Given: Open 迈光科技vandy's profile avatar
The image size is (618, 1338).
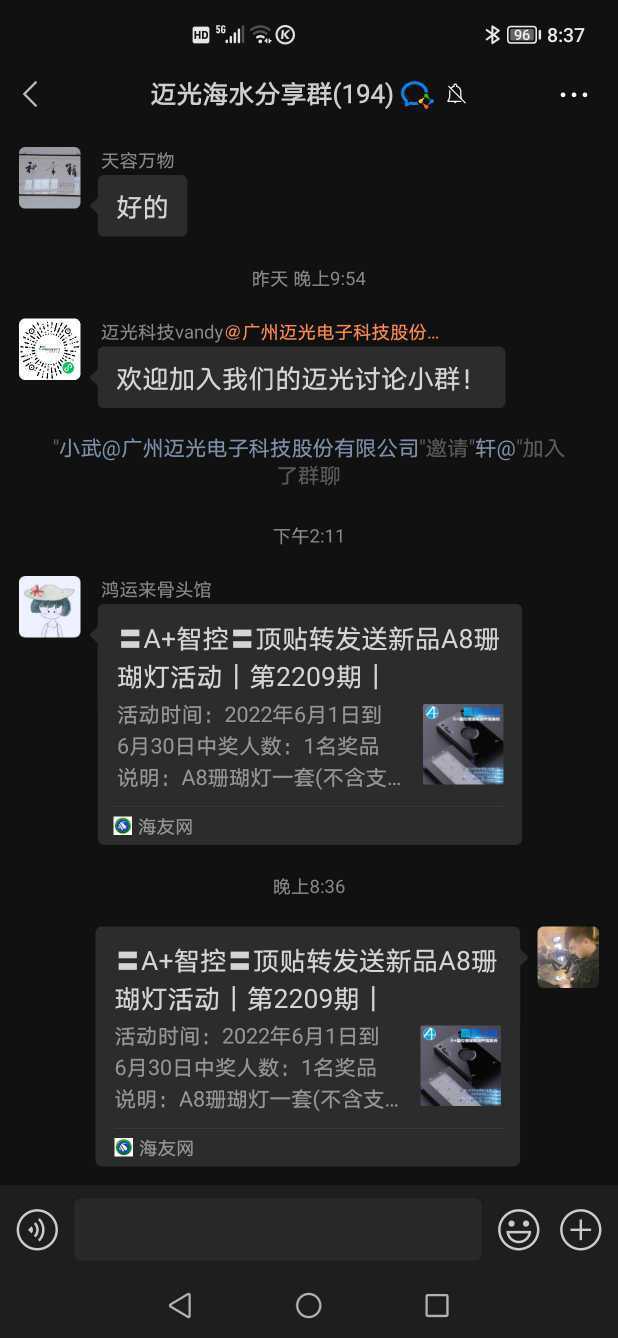Looking at the screenshot, I should coord(50,349).
